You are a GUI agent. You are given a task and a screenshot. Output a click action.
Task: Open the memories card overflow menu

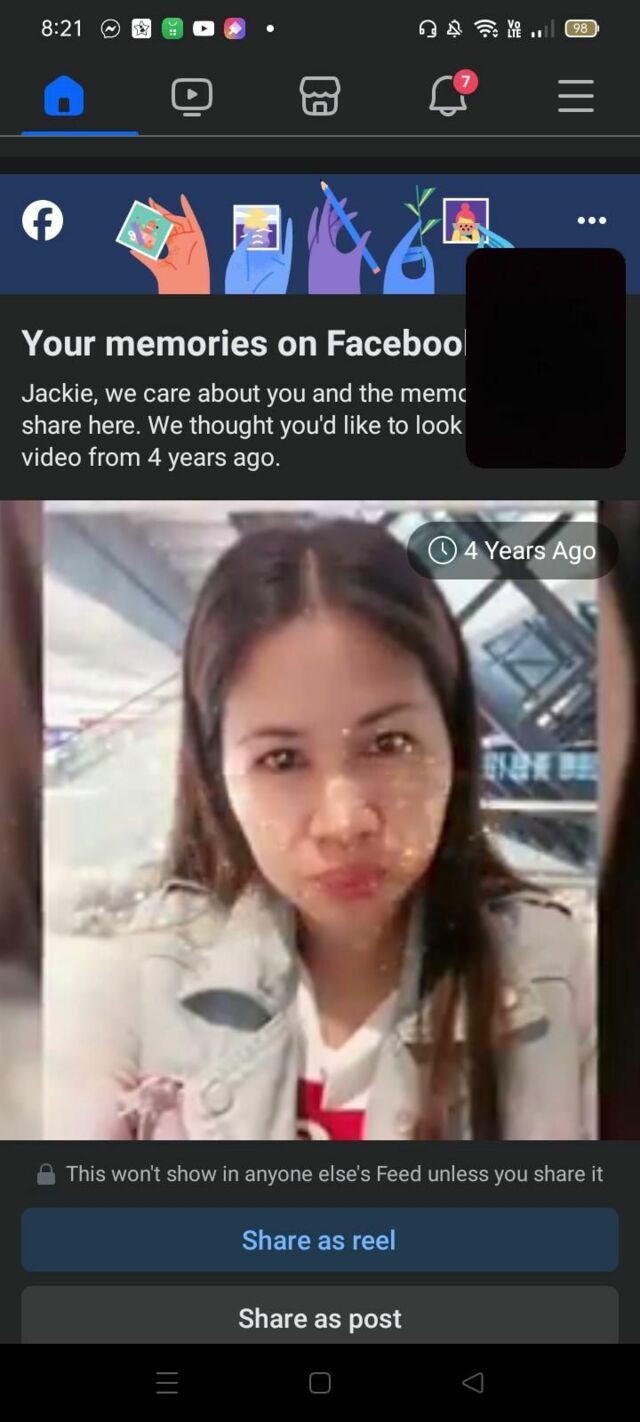pos(591,220)
